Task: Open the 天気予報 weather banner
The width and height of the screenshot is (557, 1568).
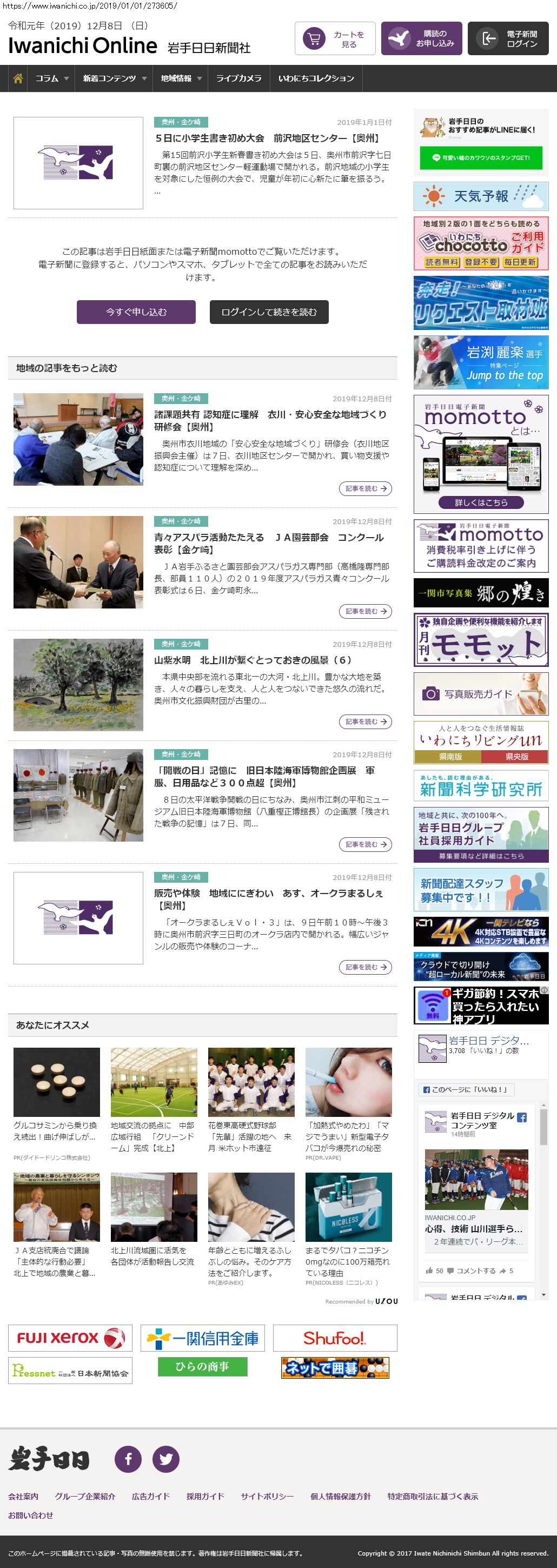Action: tap(481, 196)
